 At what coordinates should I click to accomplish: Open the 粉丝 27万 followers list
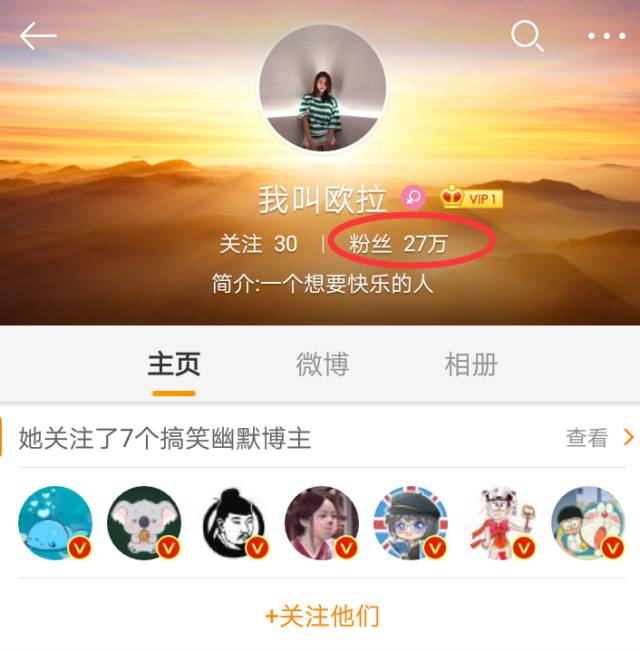(x=398, y=243)
